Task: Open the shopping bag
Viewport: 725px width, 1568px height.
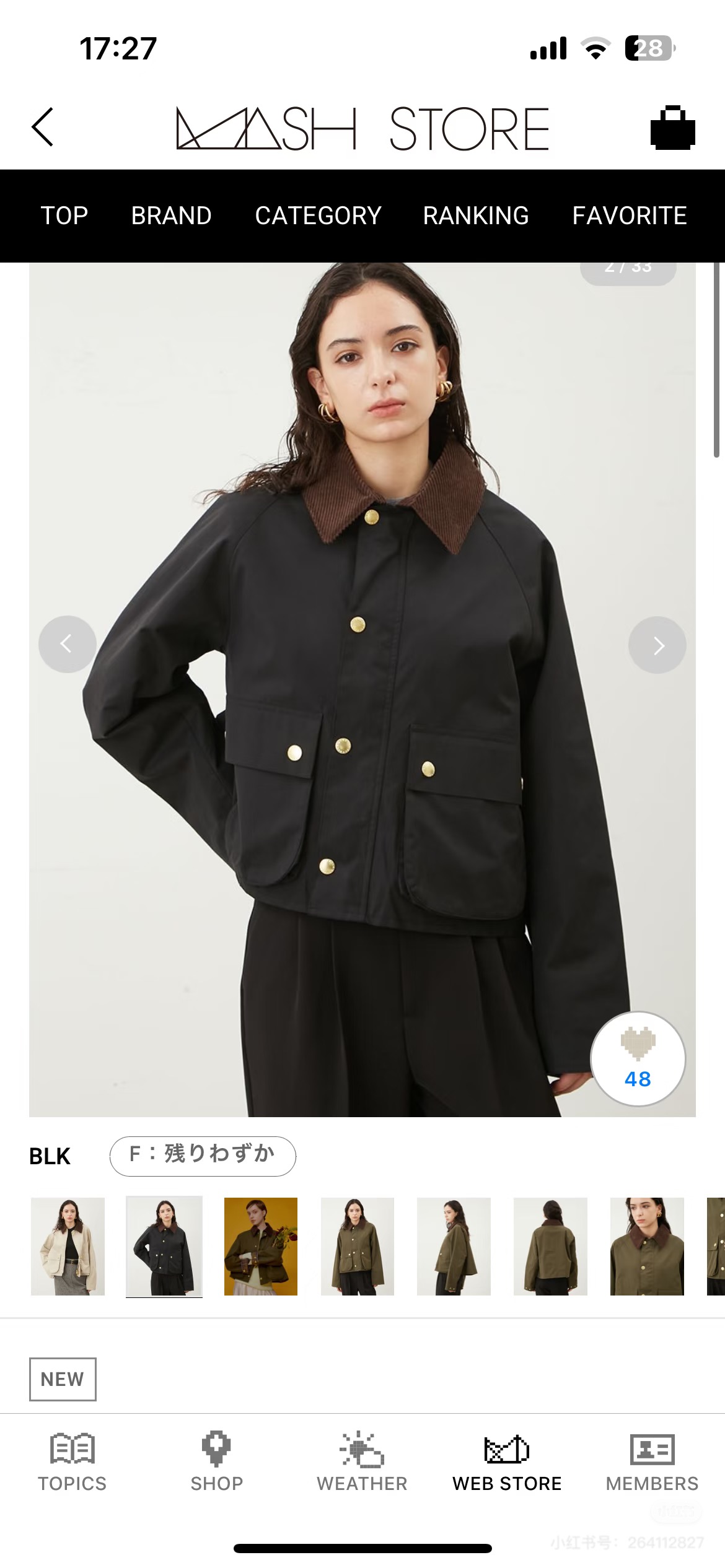Action: coord(672,128)
